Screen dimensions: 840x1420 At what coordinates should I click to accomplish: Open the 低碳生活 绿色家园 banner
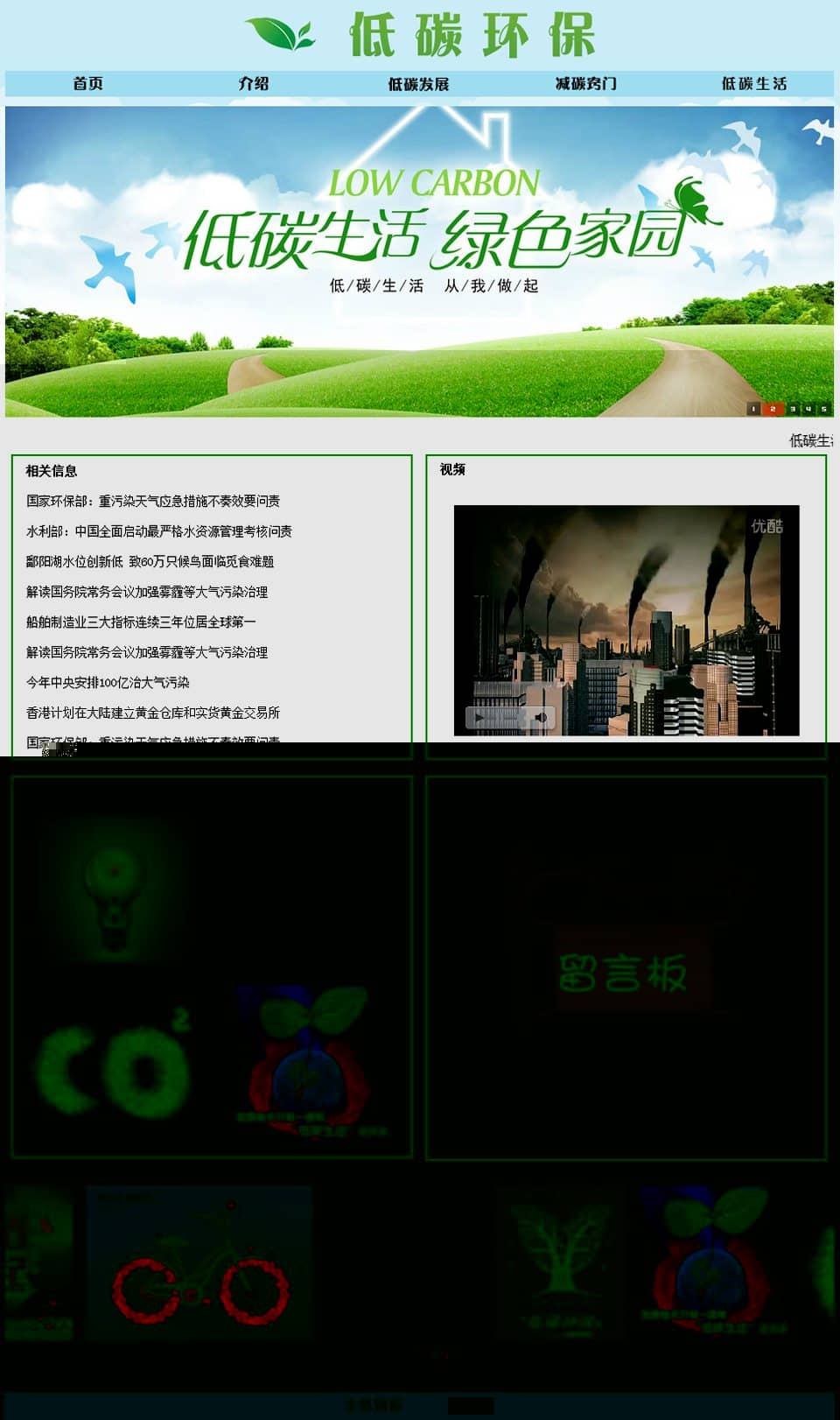point(418,261)
